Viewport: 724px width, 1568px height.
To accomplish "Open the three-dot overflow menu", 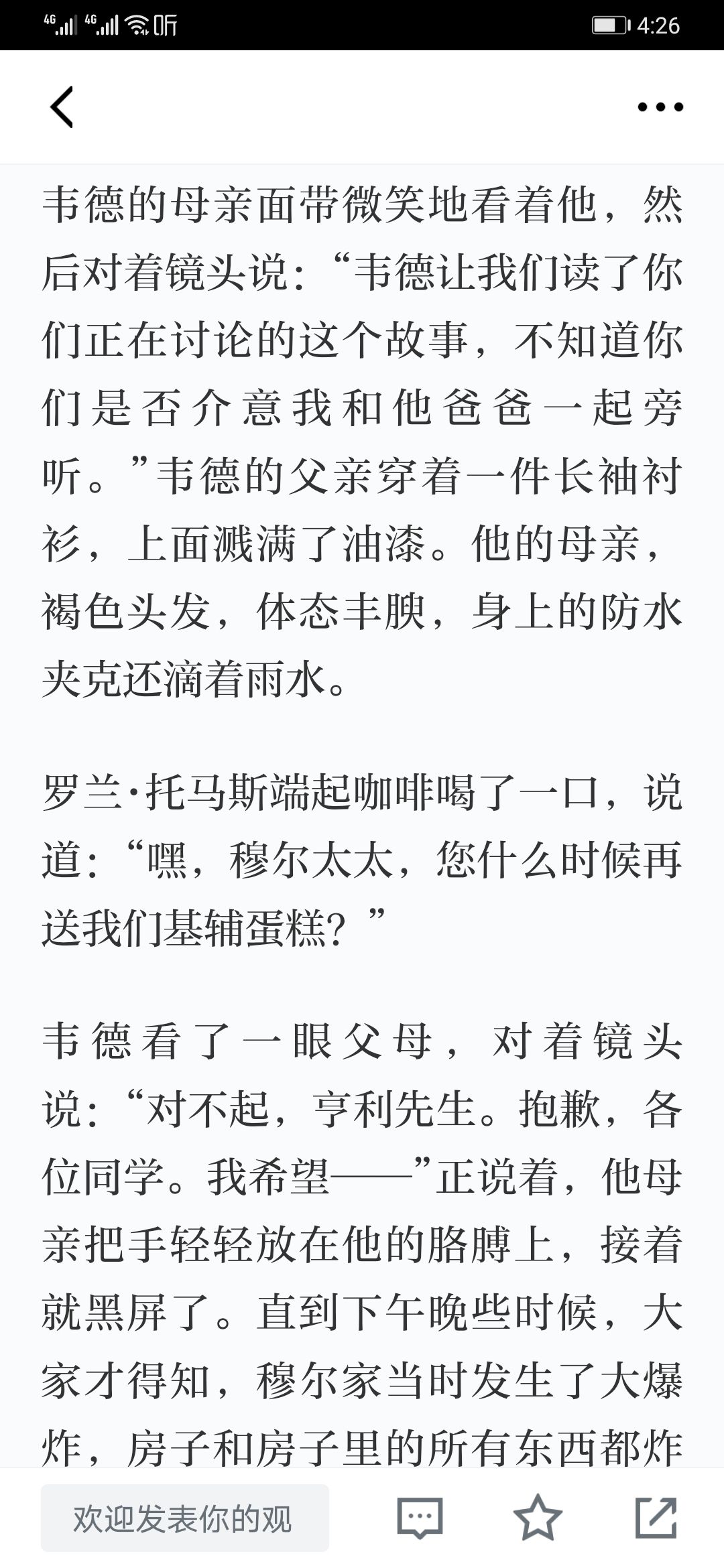I will (660, 107).
